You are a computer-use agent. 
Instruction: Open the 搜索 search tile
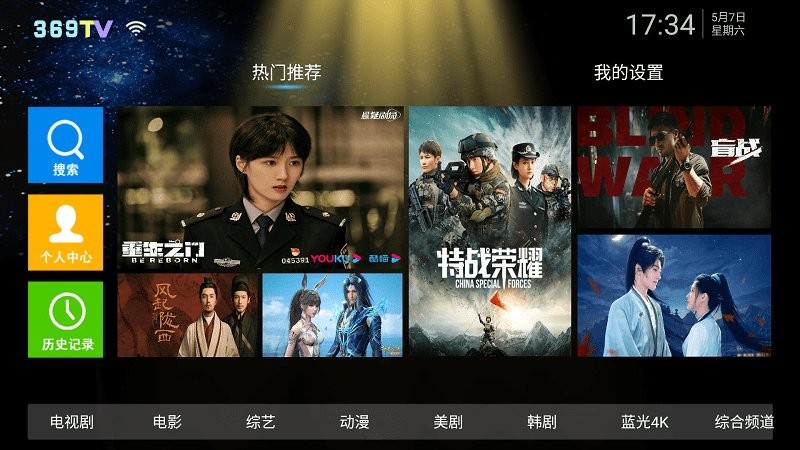click(x=65, y=145)
